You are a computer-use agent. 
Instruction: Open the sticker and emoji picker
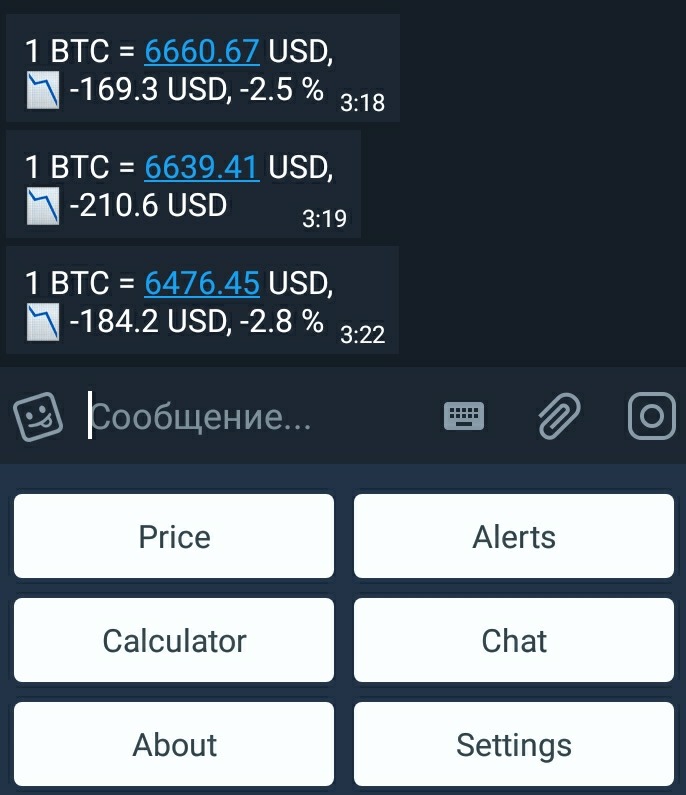click(38, 415)
